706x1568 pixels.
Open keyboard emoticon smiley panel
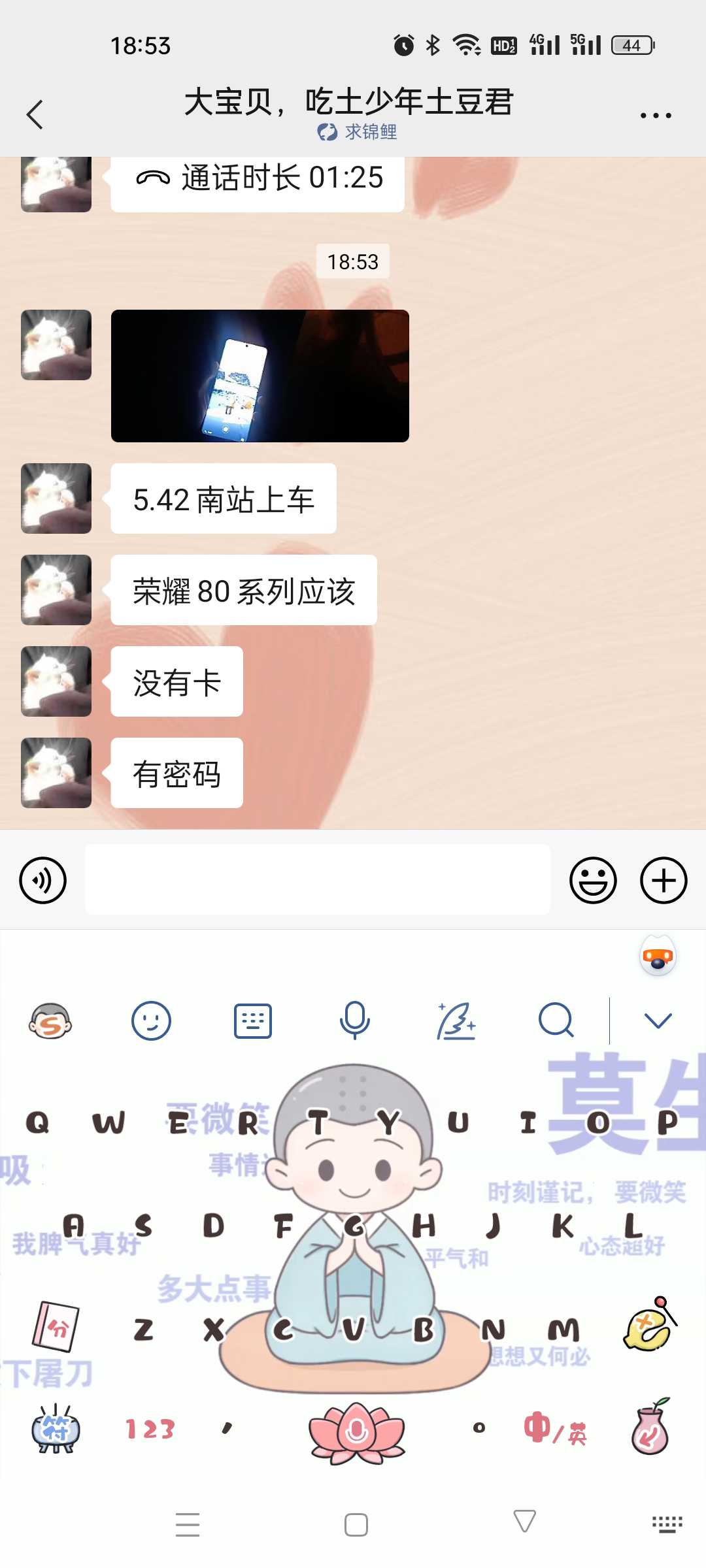click(x=151, y=1021)
